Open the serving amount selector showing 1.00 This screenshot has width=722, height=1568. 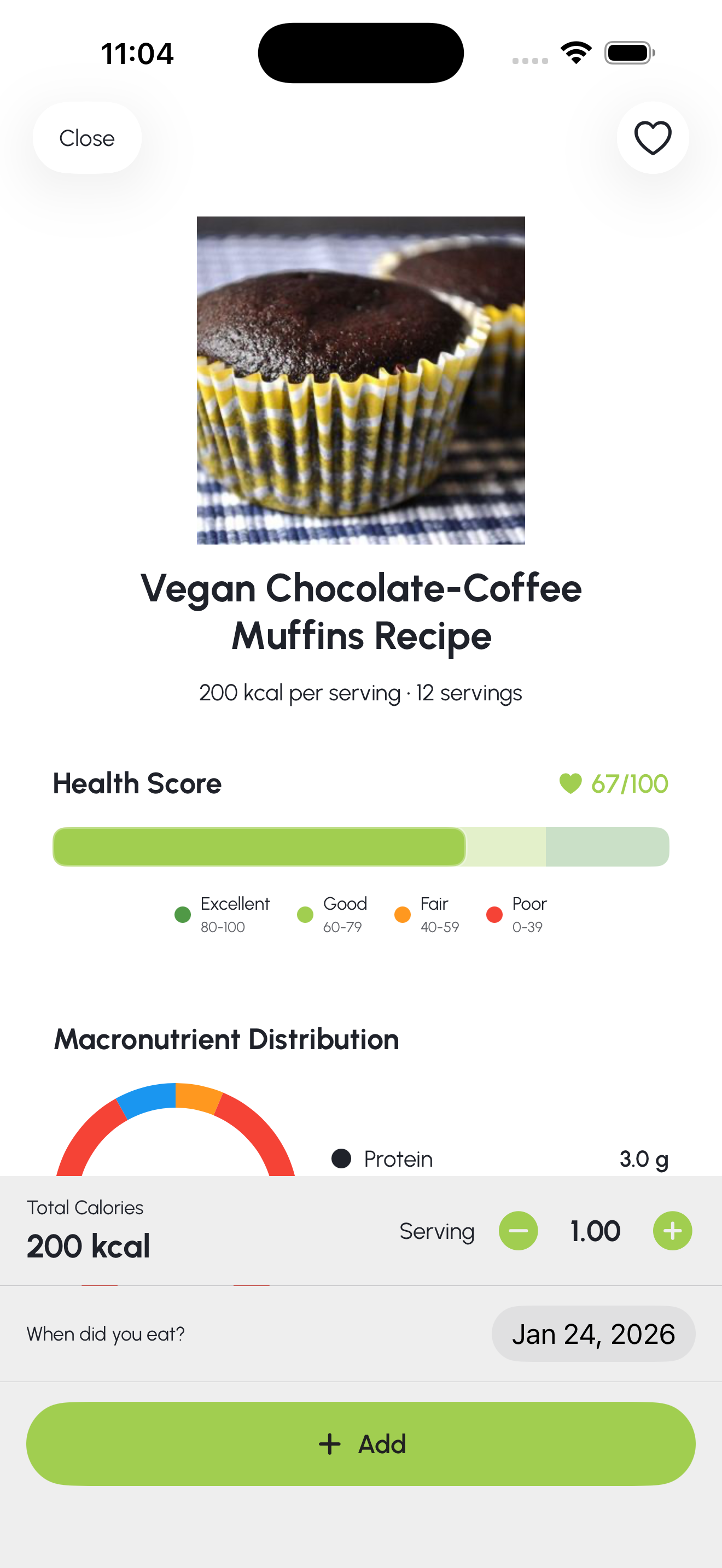pyautogui.click(x=595, y=1231)
